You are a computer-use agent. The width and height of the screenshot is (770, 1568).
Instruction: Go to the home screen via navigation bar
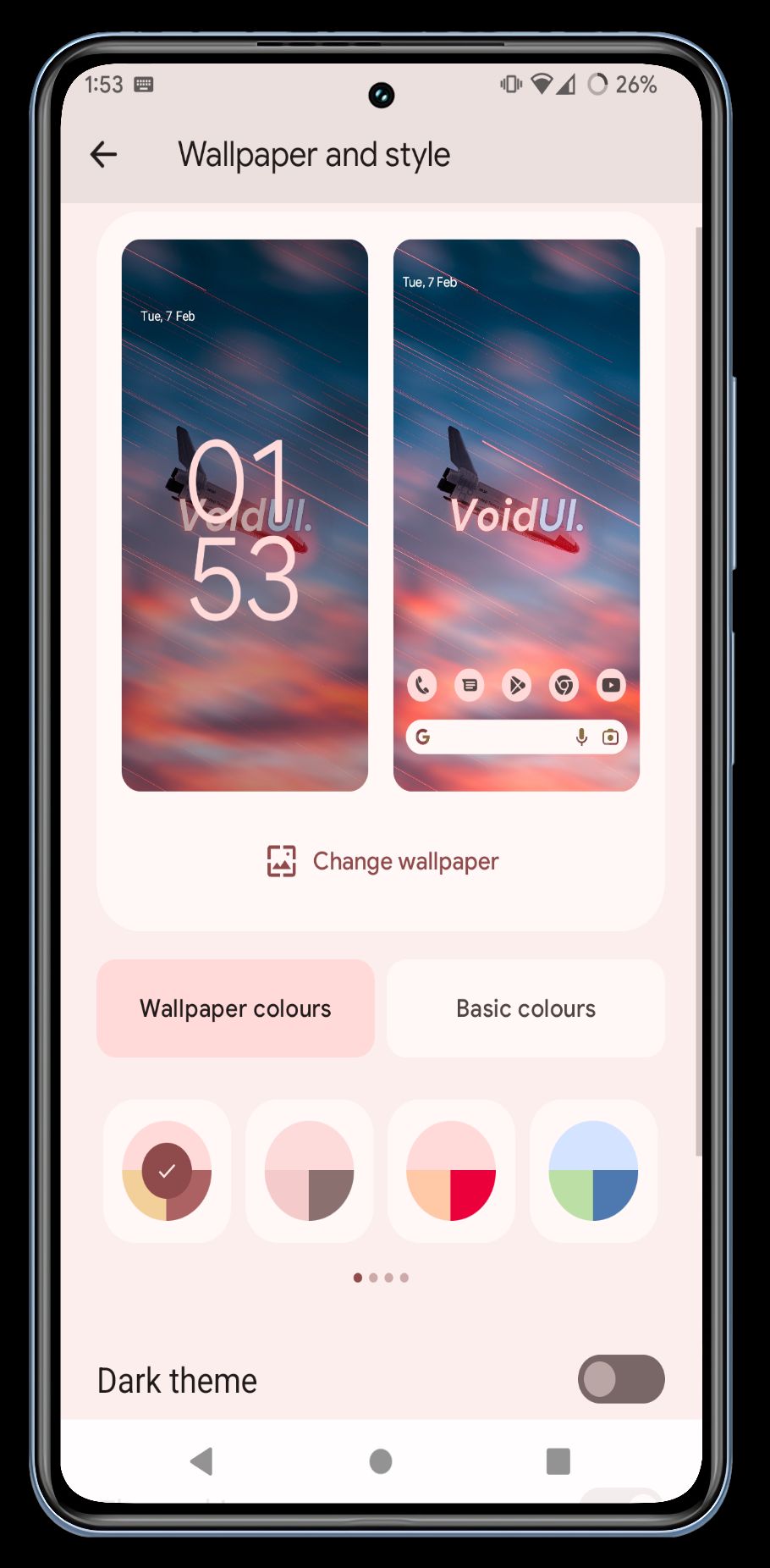(x=381, y=1461)
